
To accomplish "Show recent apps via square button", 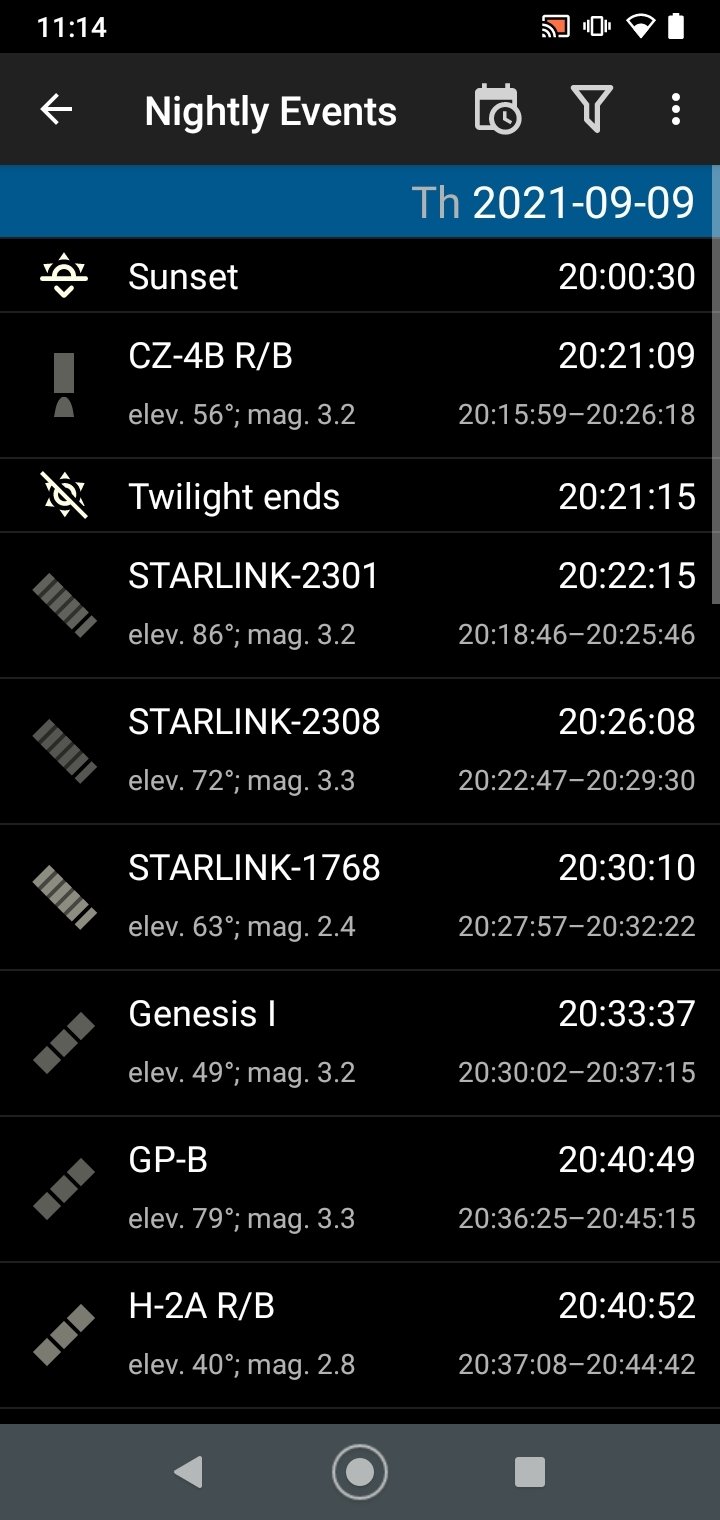I will [x=529, y=1472].
